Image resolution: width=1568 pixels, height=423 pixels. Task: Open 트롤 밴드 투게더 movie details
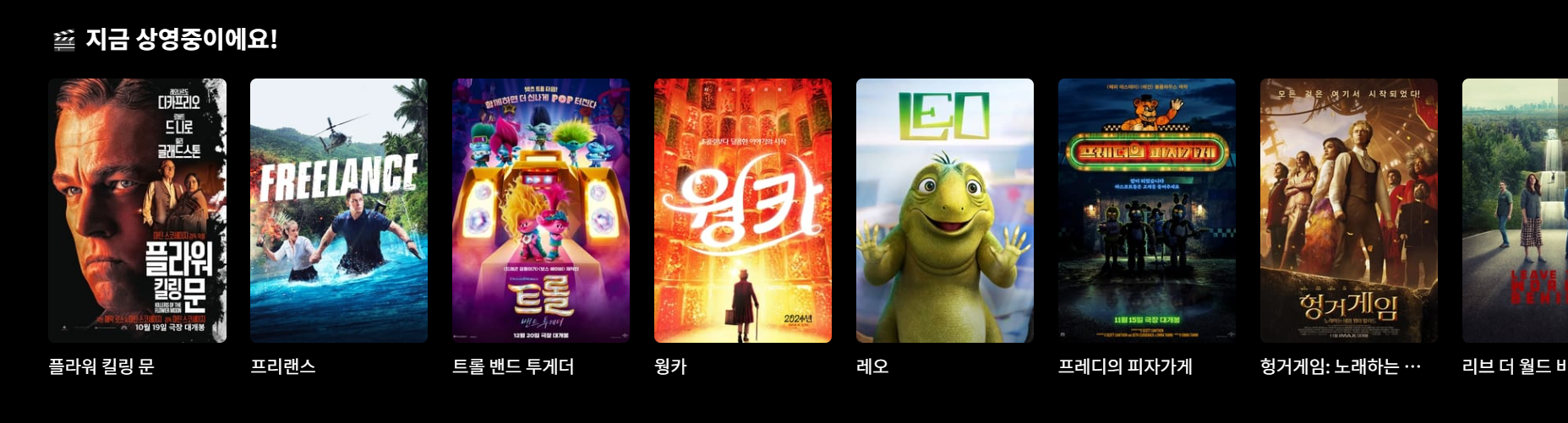[x=541, y=210]
